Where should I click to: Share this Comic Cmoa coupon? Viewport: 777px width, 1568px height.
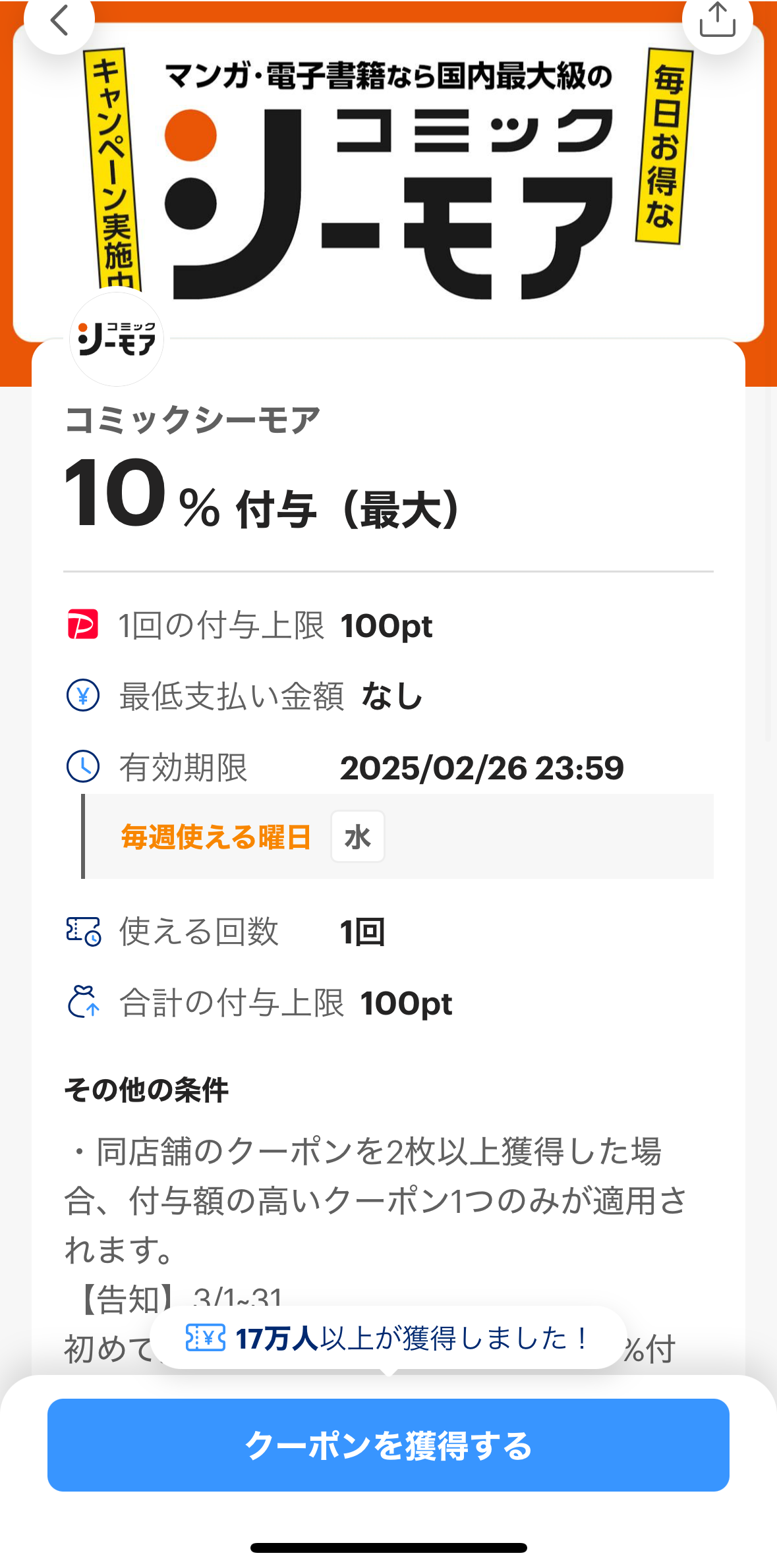[717, 20]
